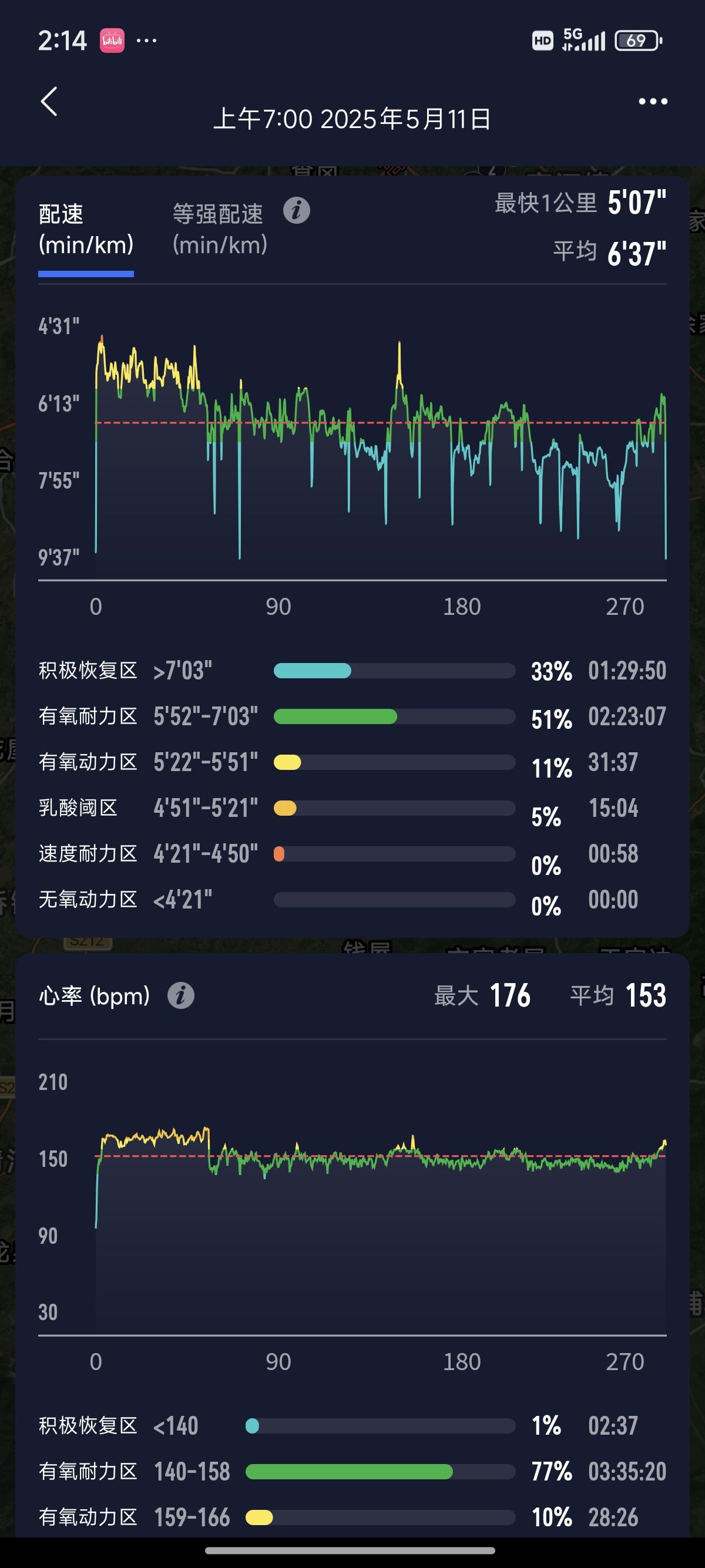
Task: Switch to the 等强配速 tab
Action: pyautogui.click(x=219, y=230)
